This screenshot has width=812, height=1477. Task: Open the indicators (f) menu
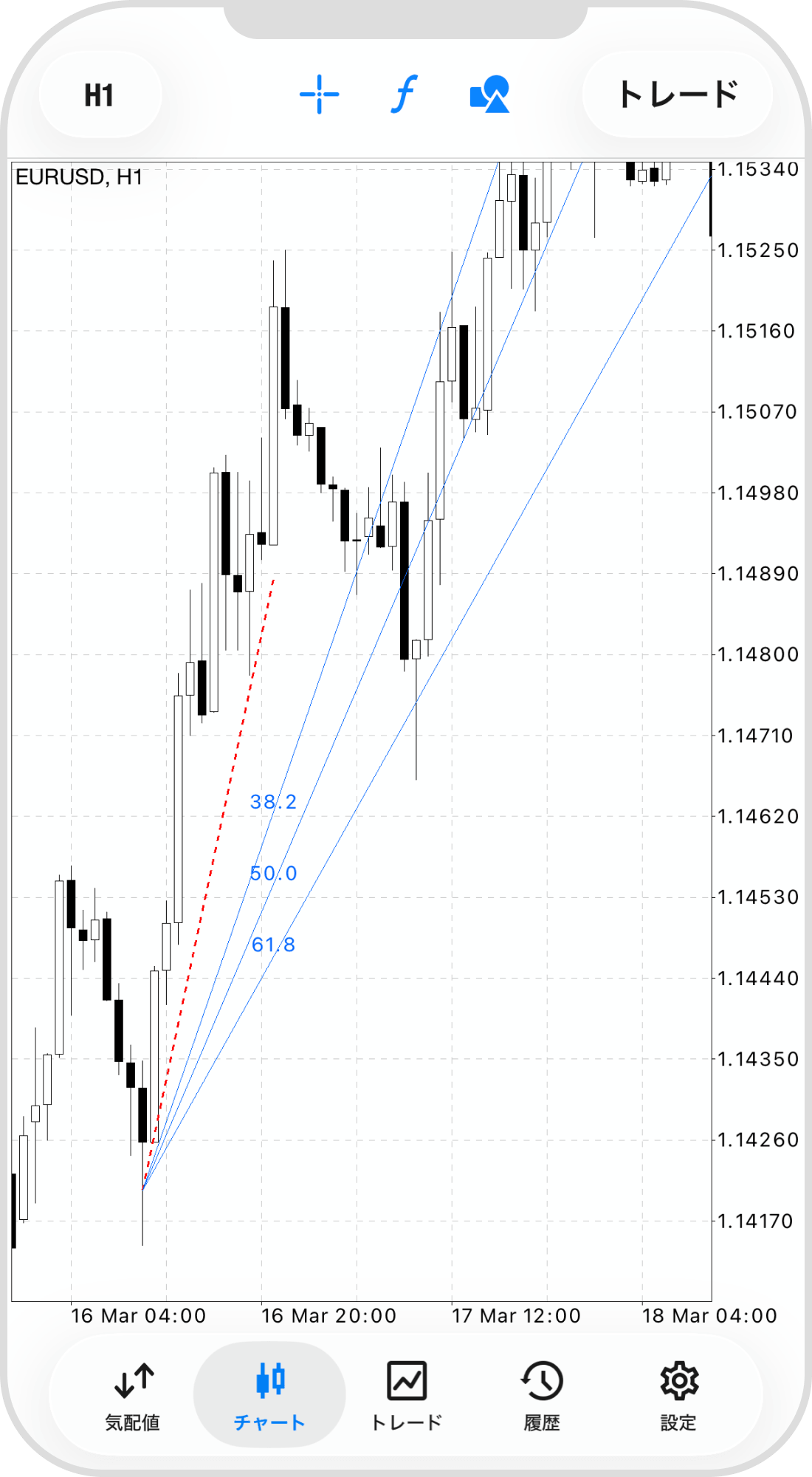click(404, 95)
